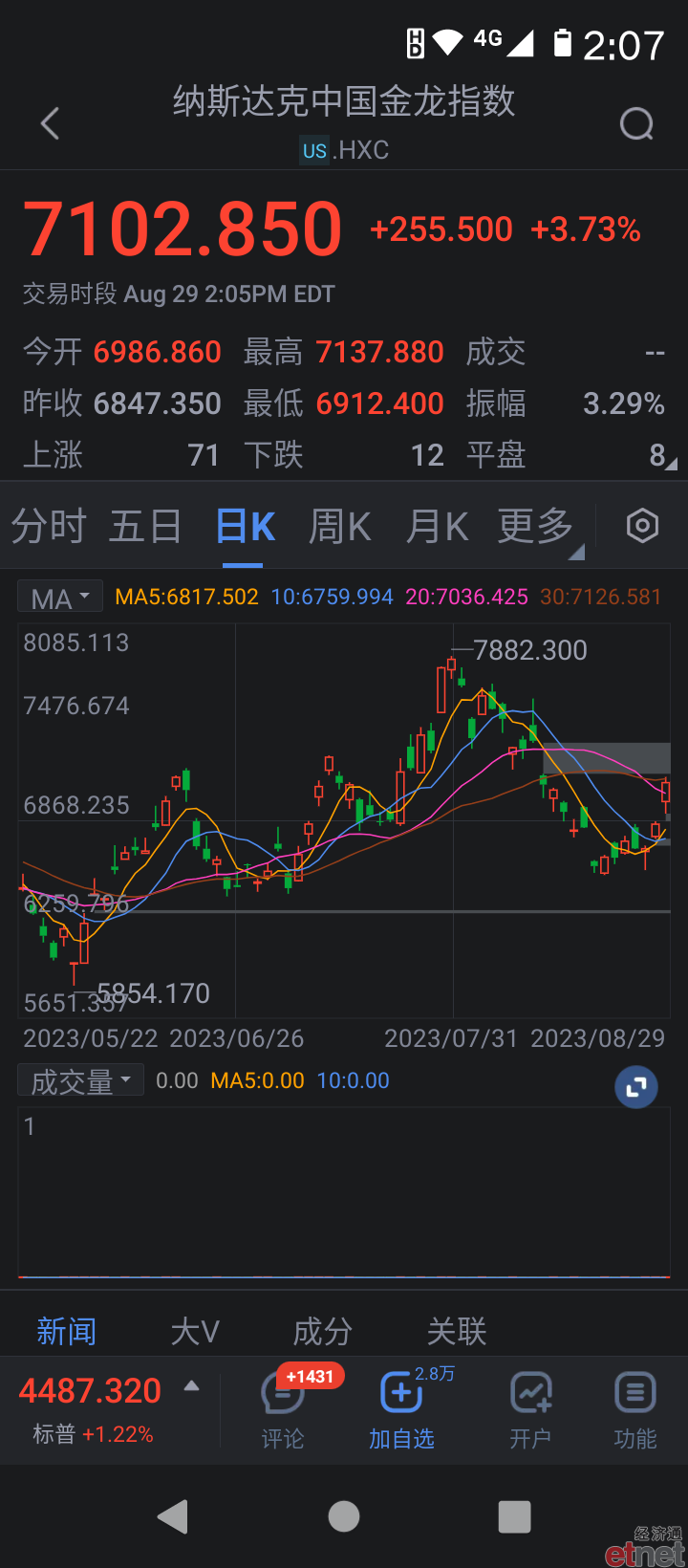The height and width of the screenshot is (1568, 688).
Task: Expand the chart to full screen
Action: [636, 1087]
